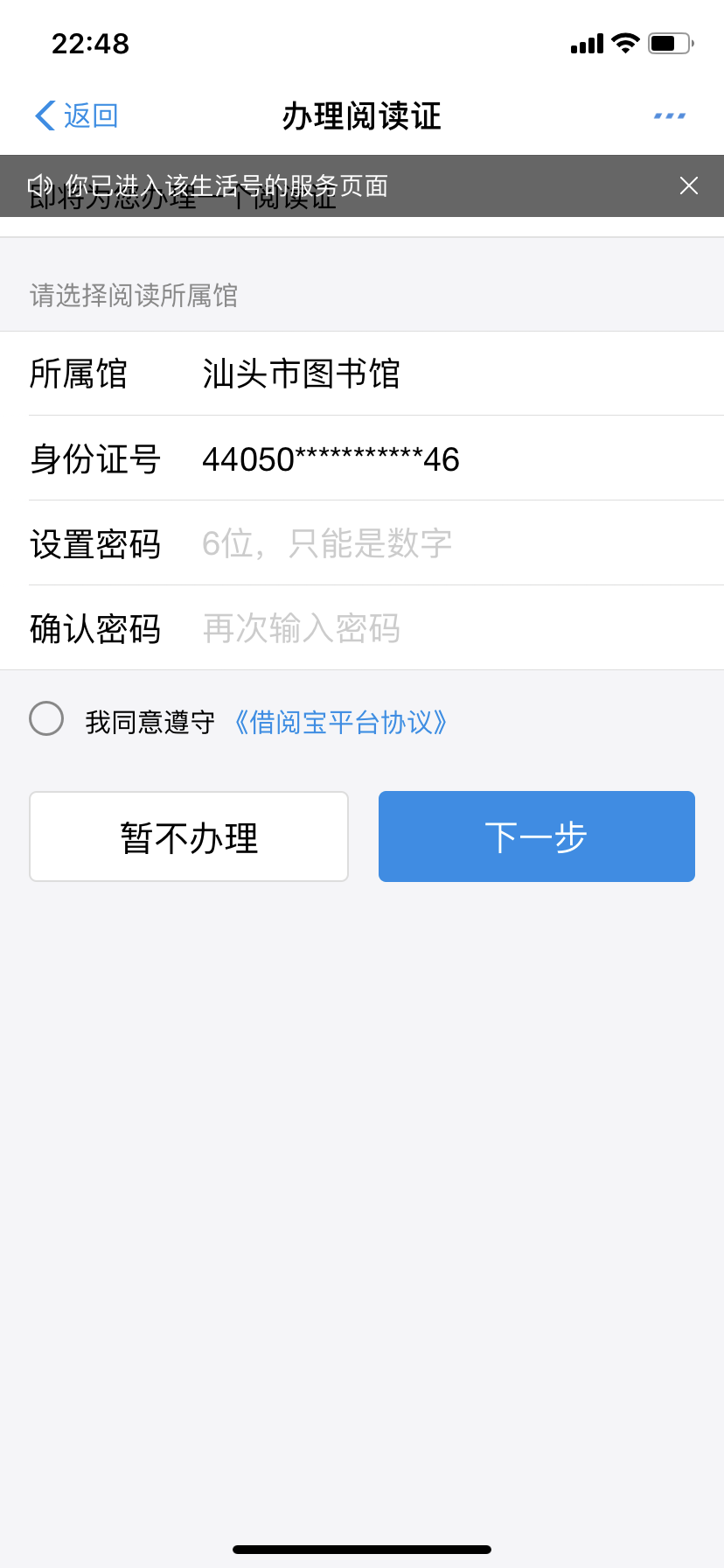Select the 所属馆 library row

(x=362, y=374)
